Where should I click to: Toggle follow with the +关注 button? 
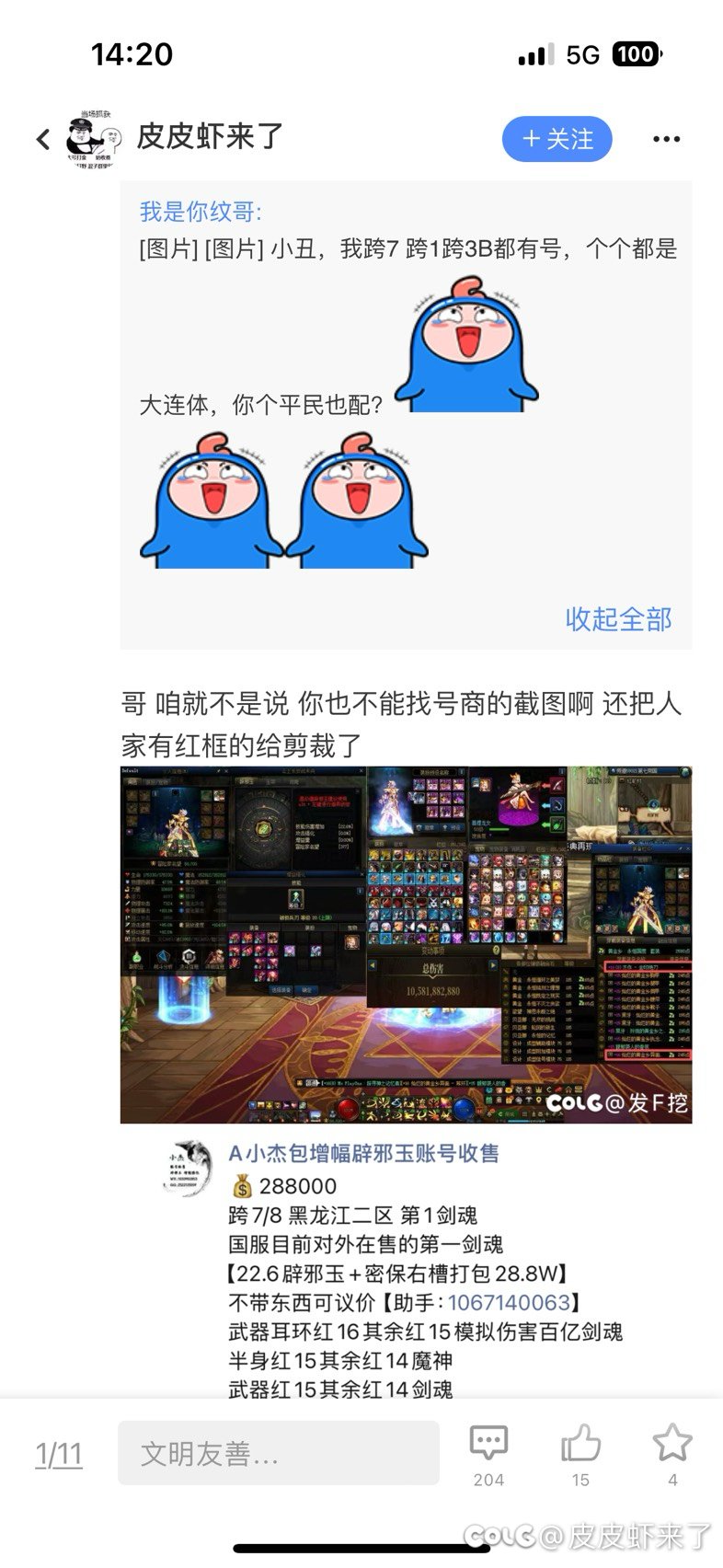[x=556, y=139]
